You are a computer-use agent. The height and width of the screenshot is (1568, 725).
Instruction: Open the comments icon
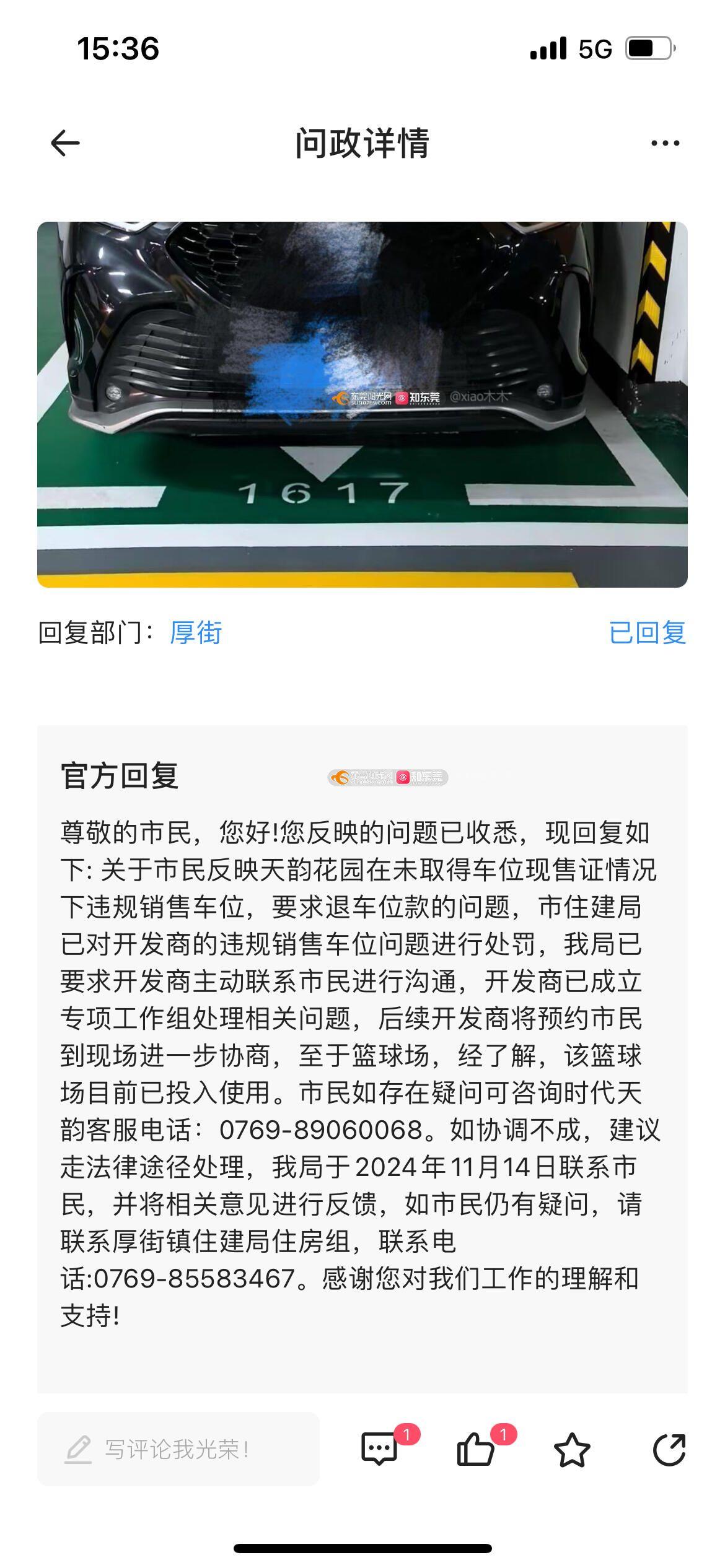click(x=379, y=1449)
